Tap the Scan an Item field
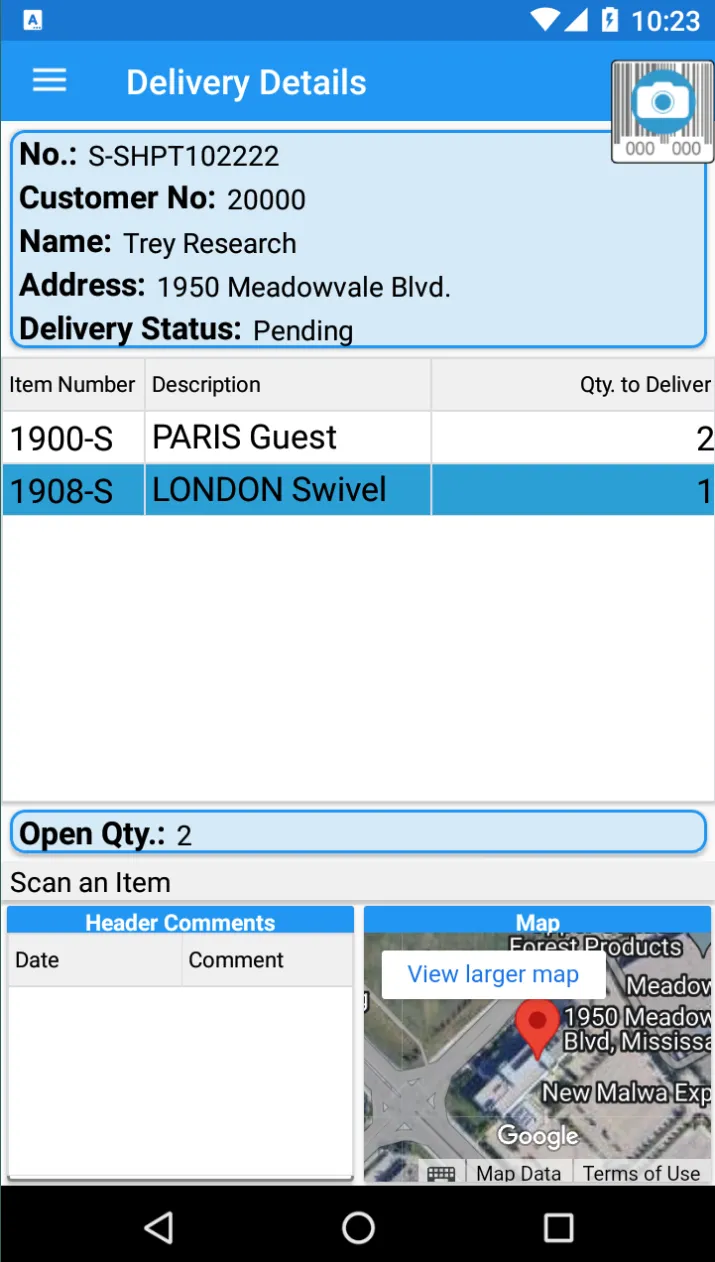 pos(357,882)
